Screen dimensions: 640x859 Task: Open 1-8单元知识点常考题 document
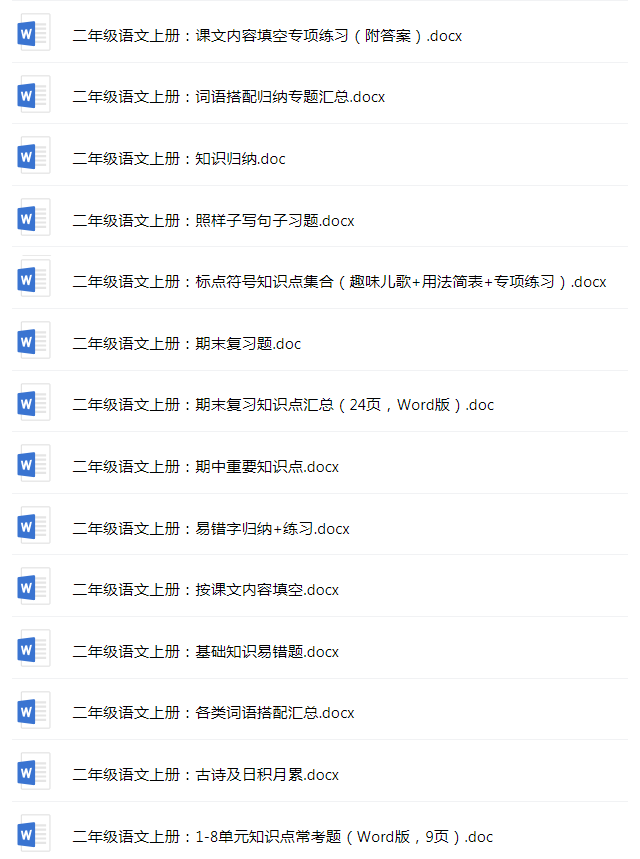[x=283, y=837]
